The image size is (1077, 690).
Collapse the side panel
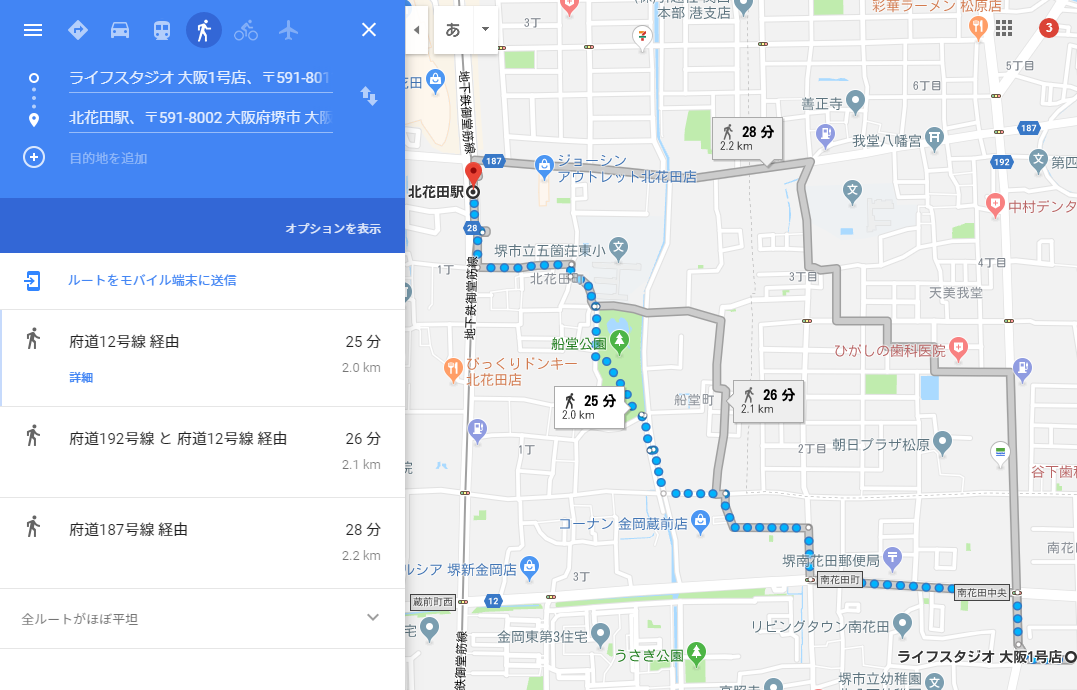click(416, 30)
